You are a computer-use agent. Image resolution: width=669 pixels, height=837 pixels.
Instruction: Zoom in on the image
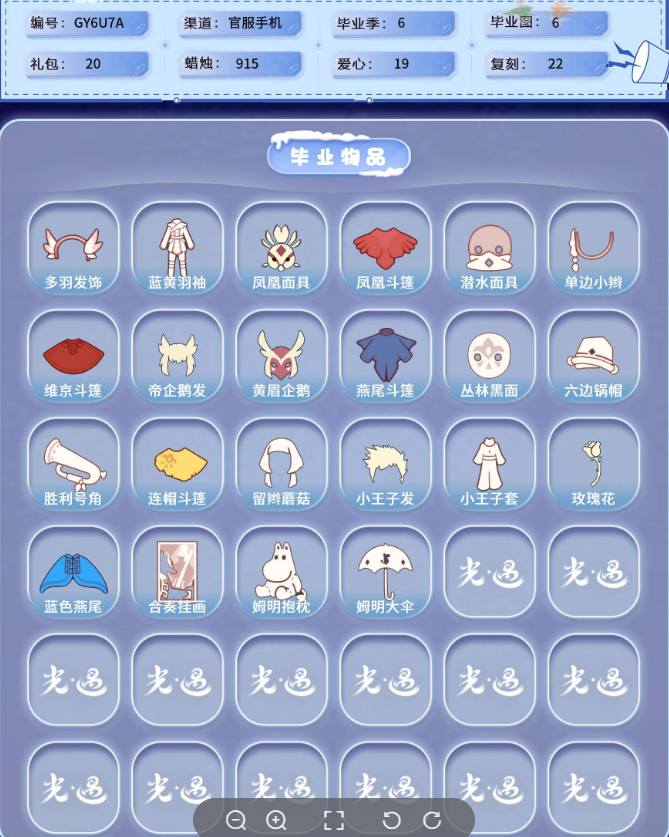click(x=277, y=820)
